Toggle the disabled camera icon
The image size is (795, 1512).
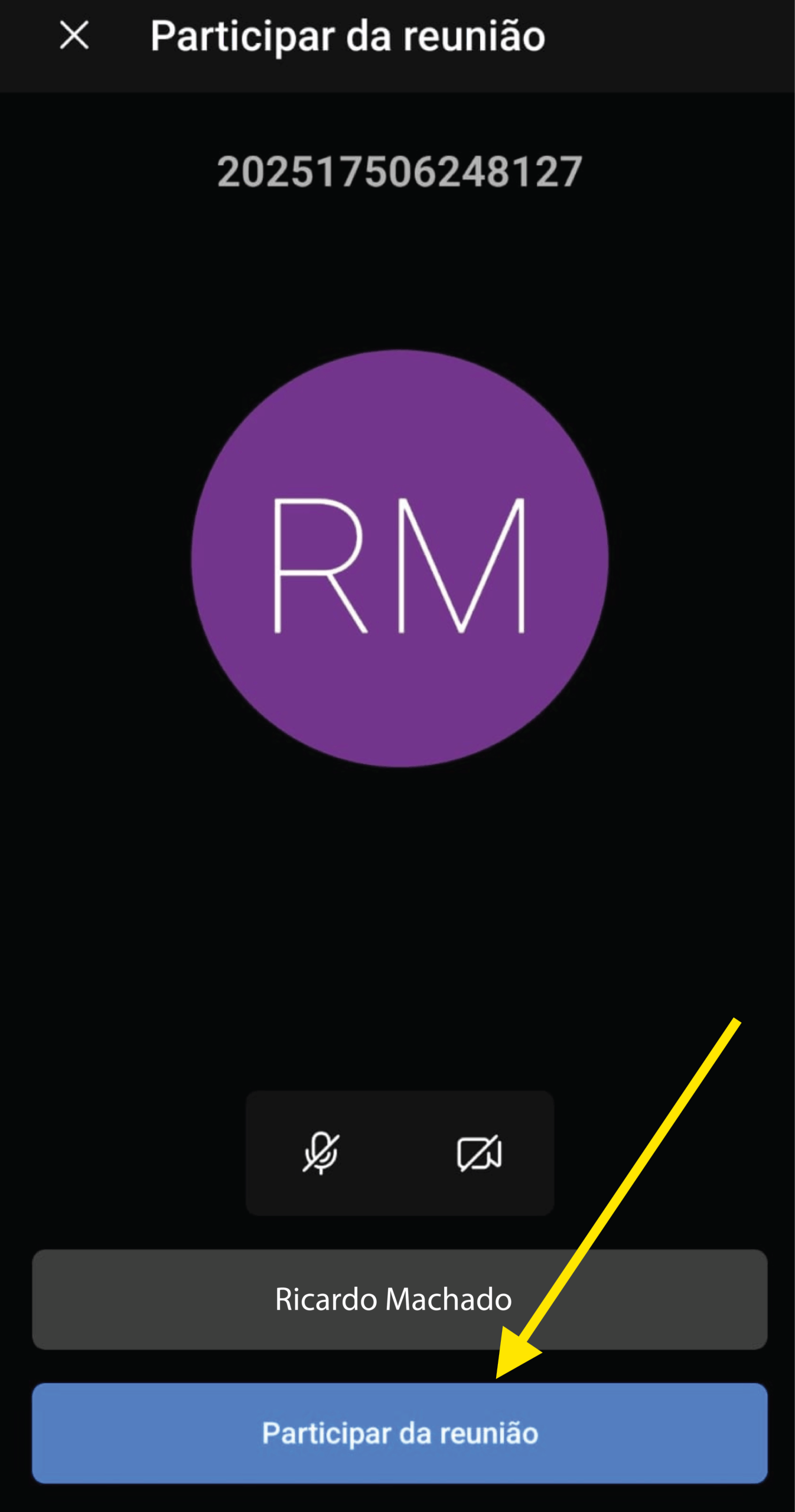tap(479, 1152)
